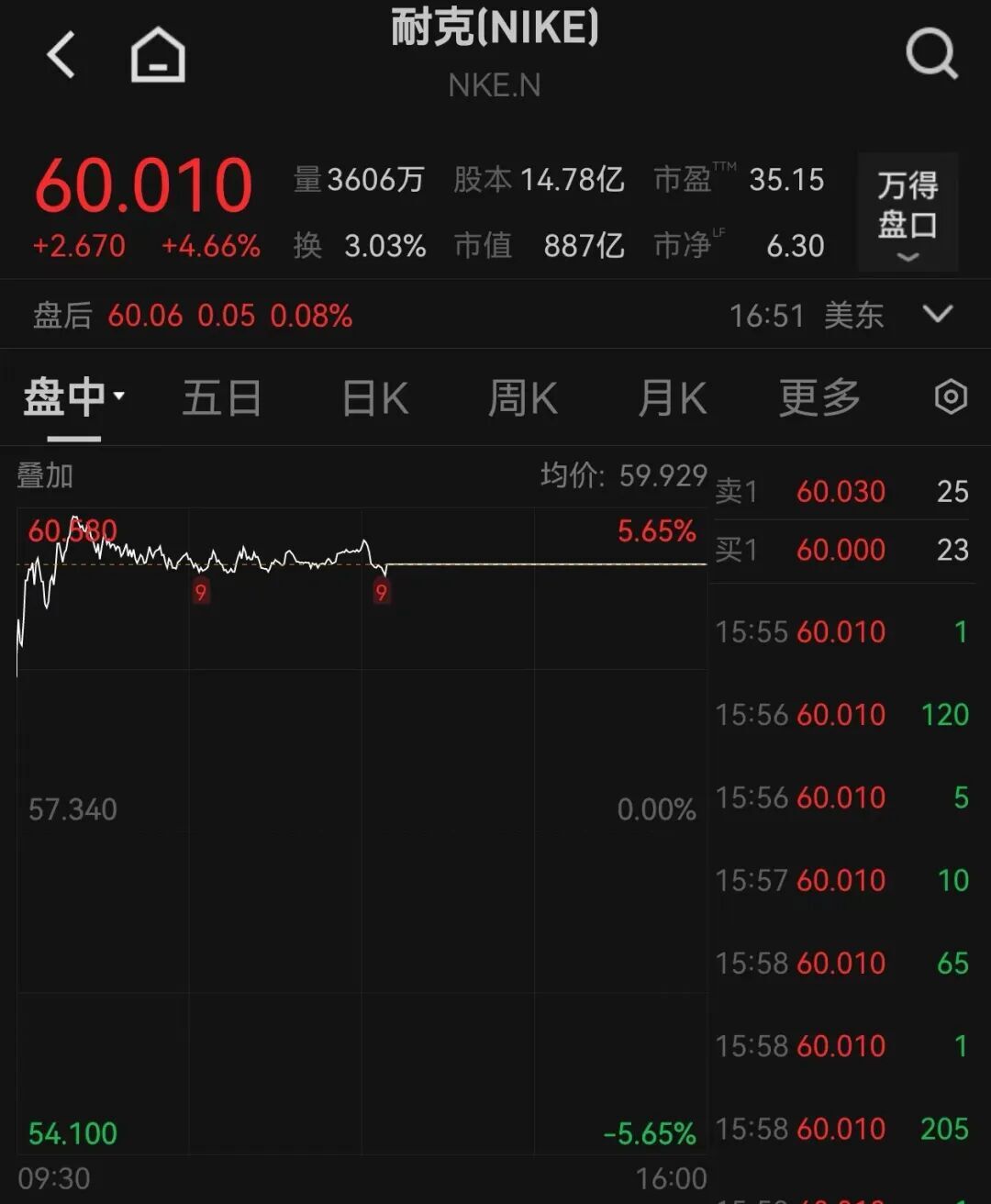Expand the 盘中 dropdown triangle
Image resolution: width=991 pixels, height=1204 pixels.
pos(117,395)
